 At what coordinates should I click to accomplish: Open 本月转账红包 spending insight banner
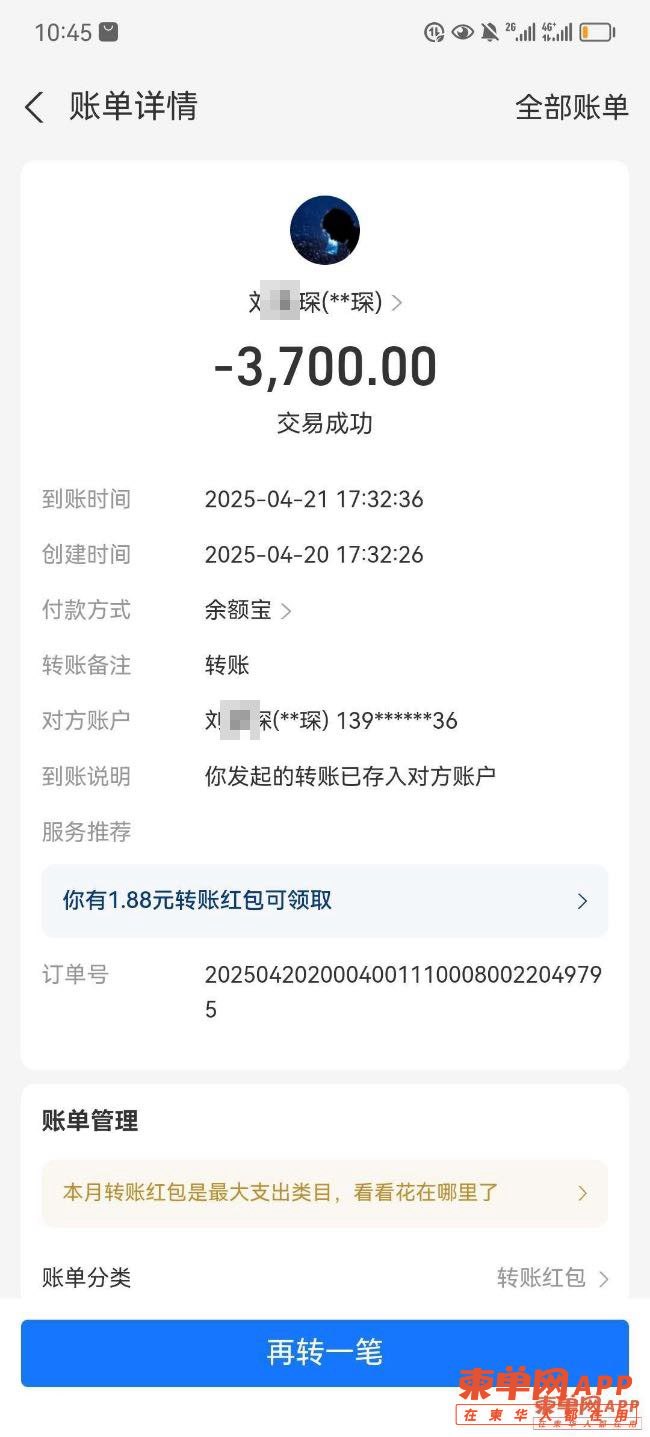click(x=325, y=1193)
